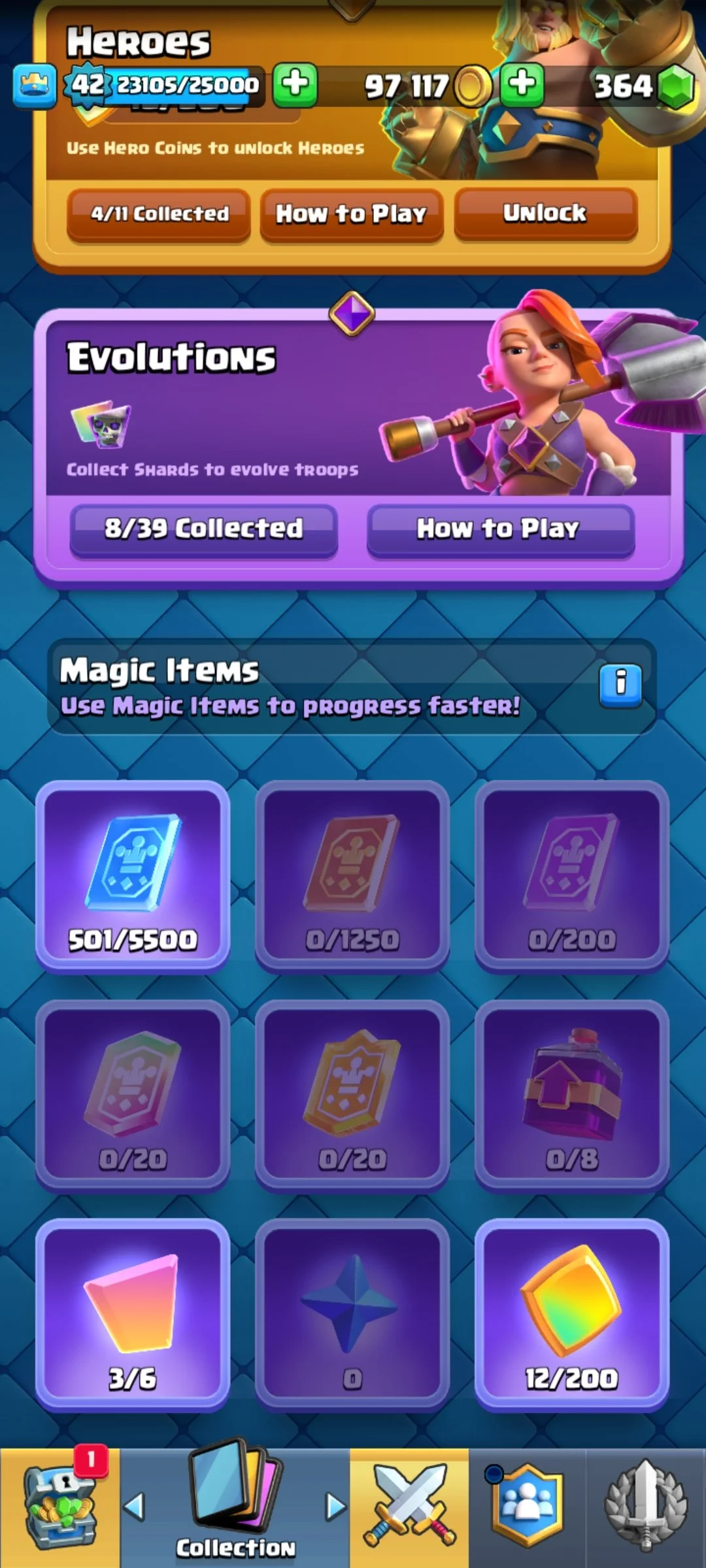The image size is (706, 1568).
Task: Switch to the Battle crossed-swords tab
Action: click(409, 1508)
